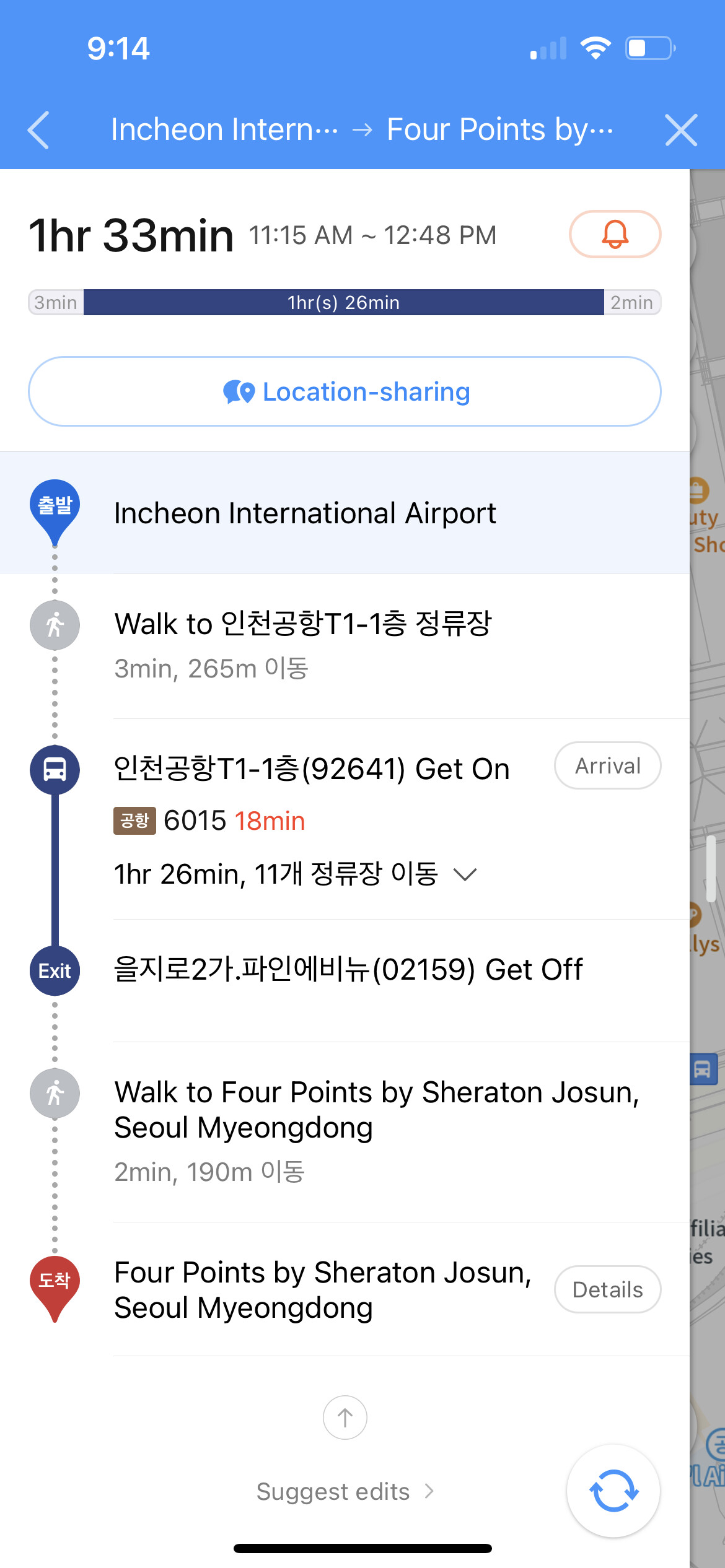Open Details for Four Points by Sheraton

[x=607, y=1289]
